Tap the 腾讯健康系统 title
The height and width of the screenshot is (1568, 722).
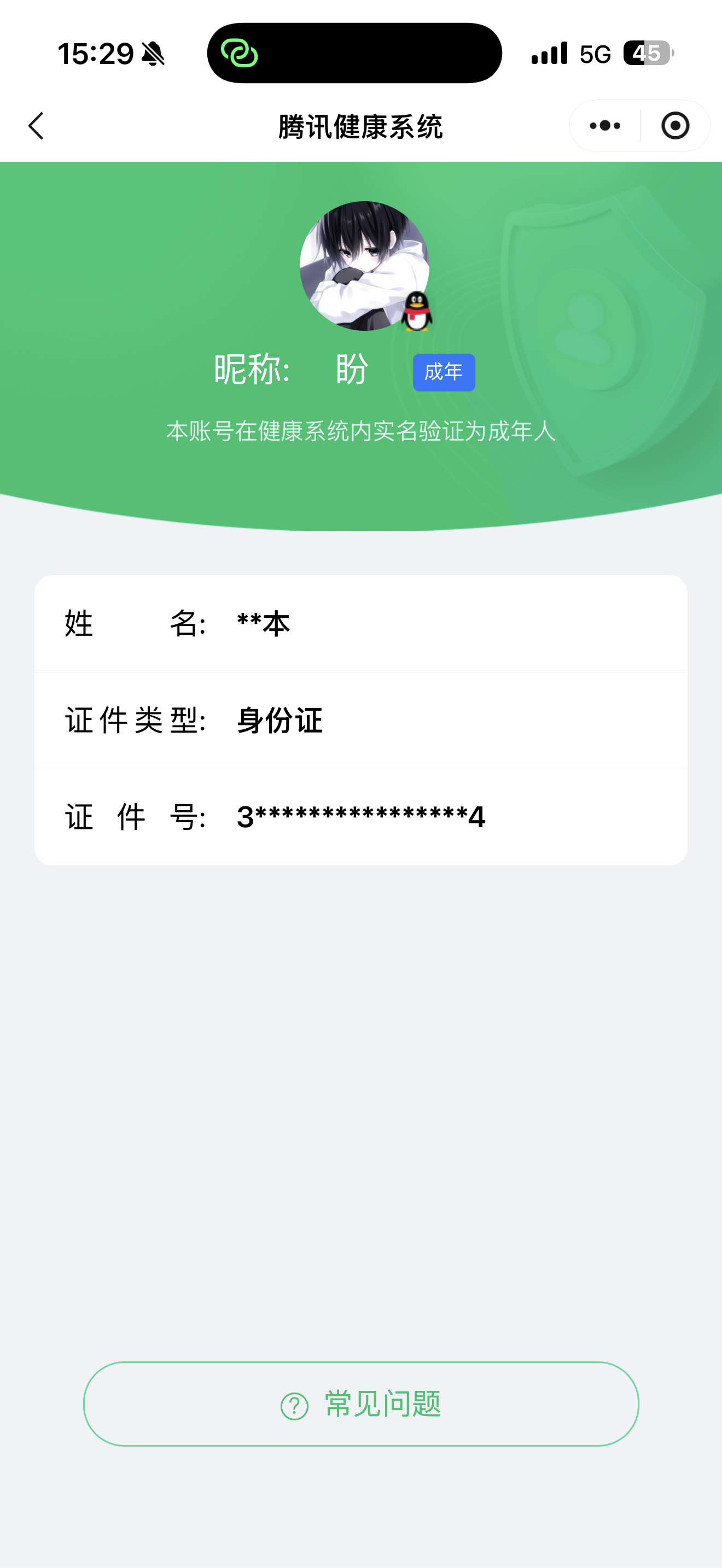tap(360, 126)
